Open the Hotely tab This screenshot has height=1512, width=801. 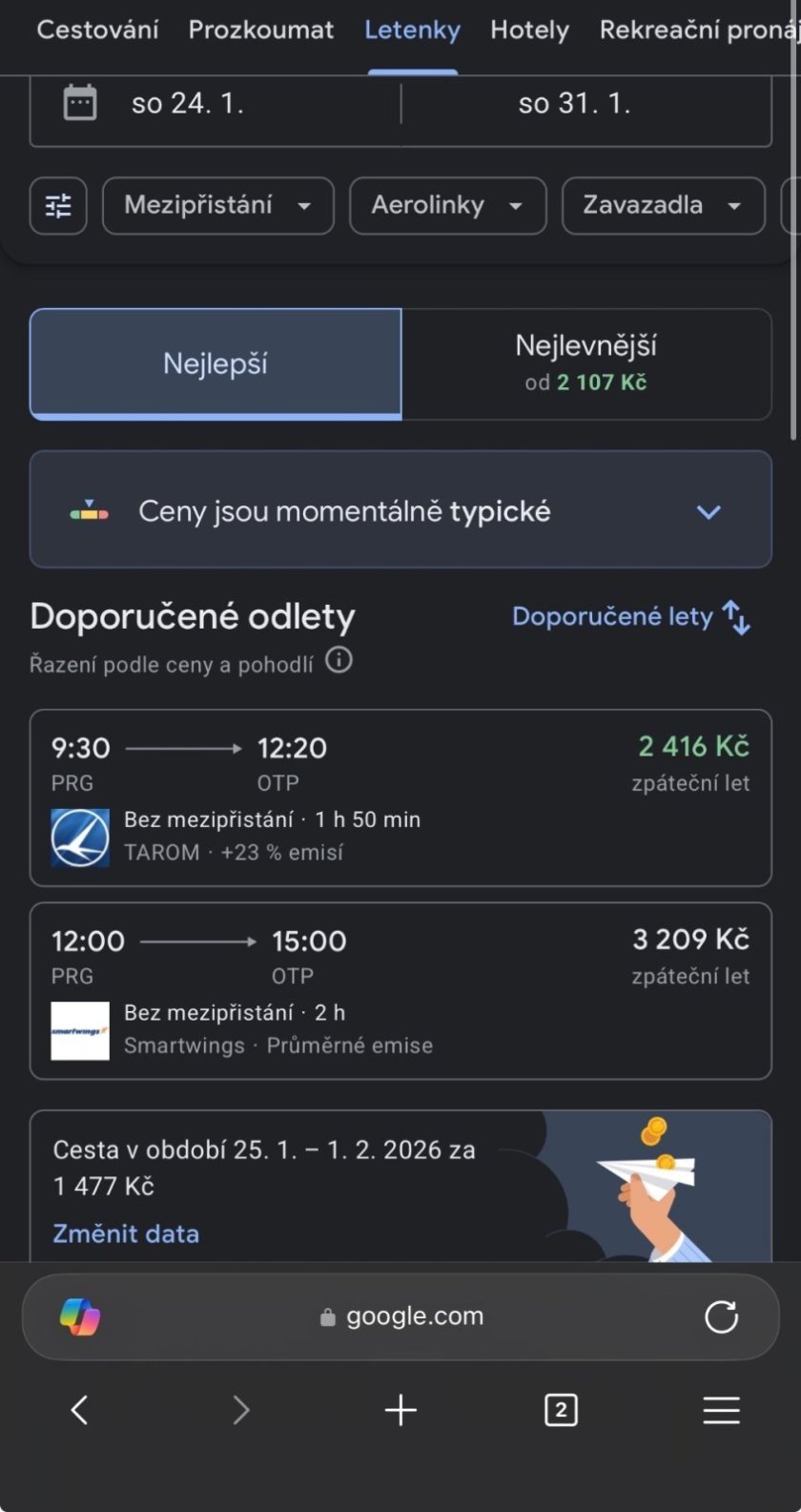529,30
